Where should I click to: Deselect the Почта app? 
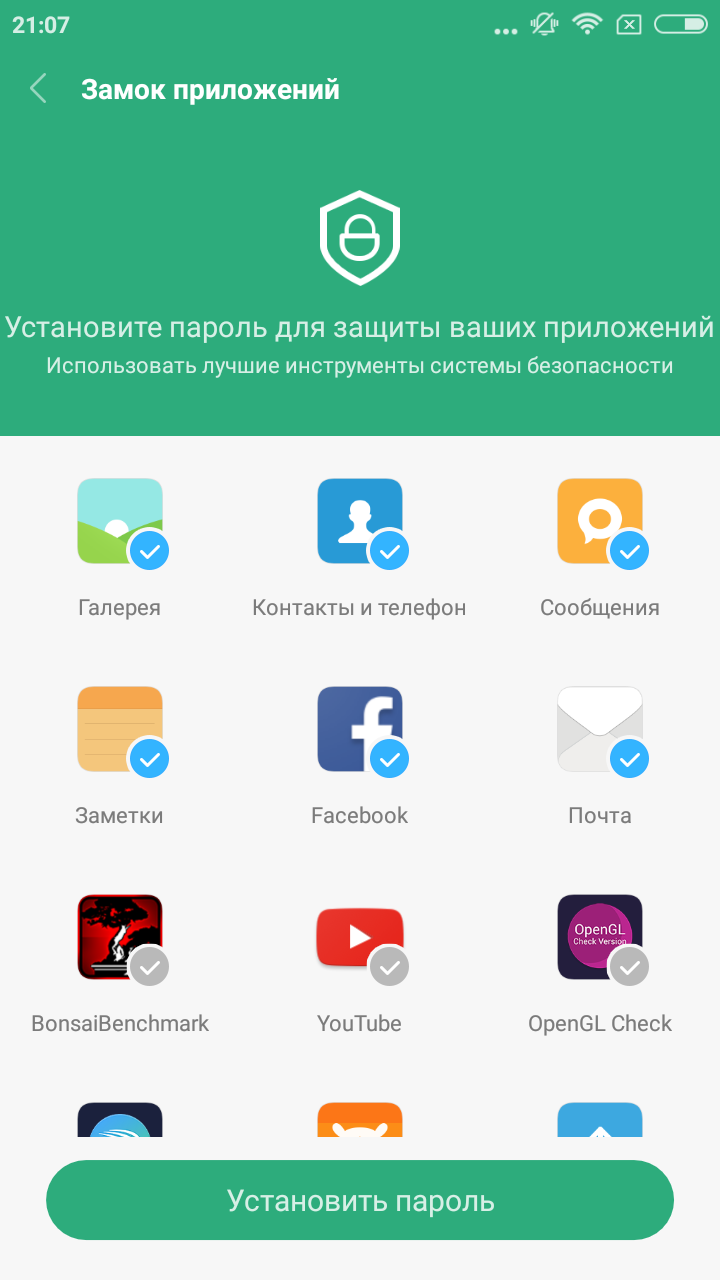point(600,756)
